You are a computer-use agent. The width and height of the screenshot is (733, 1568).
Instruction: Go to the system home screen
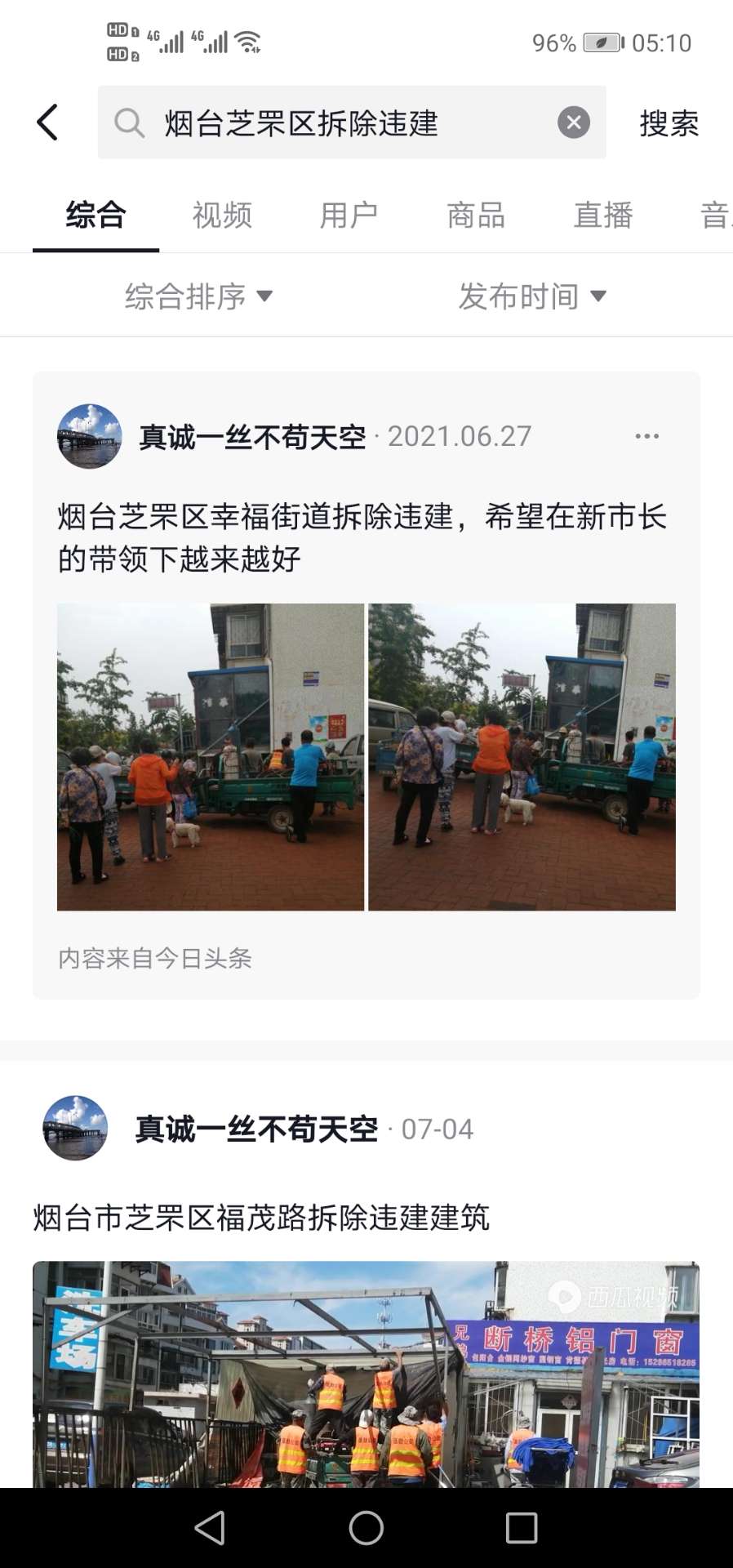coord(366,1527)
